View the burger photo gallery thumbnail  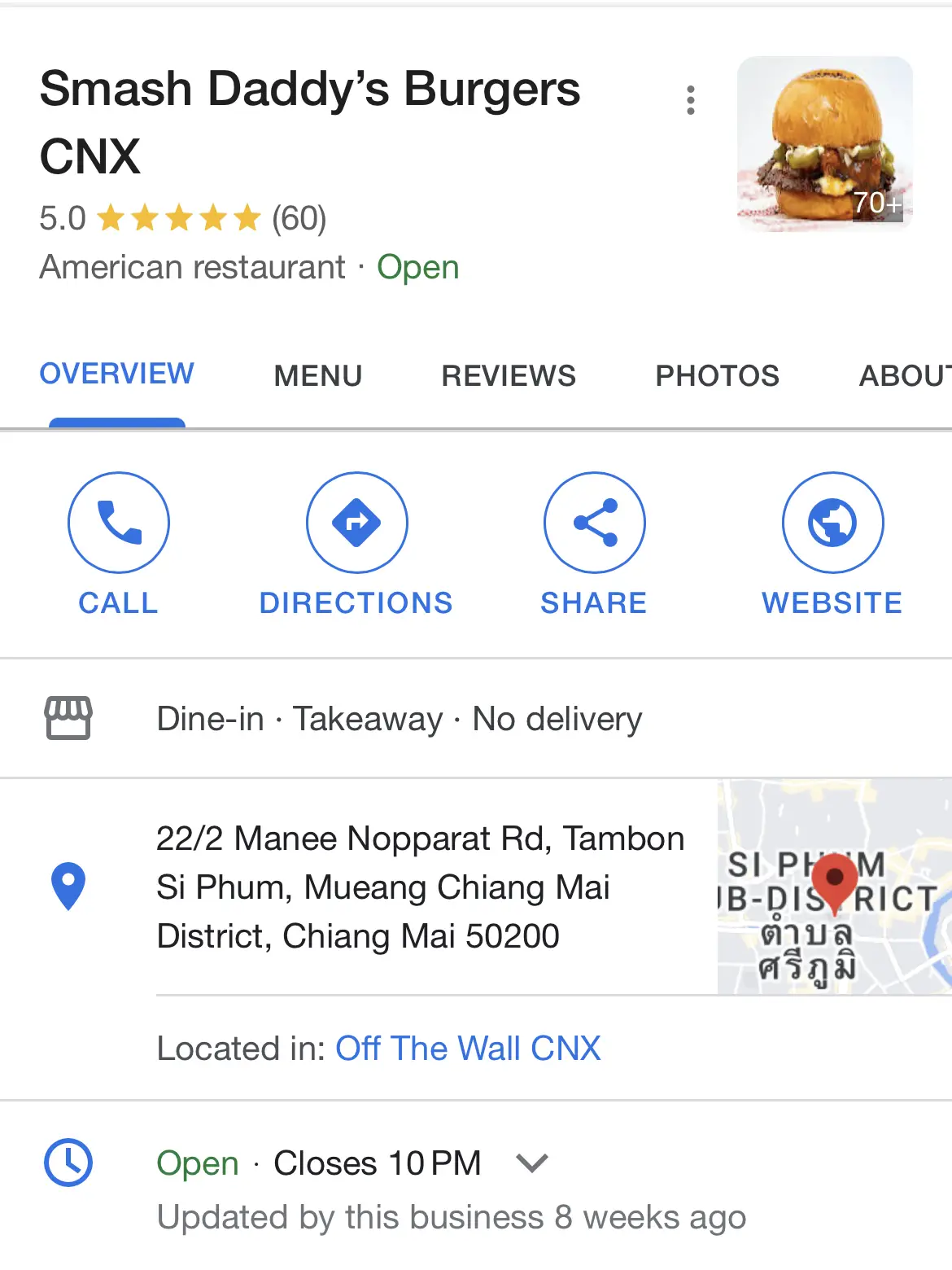pos(824,144)
